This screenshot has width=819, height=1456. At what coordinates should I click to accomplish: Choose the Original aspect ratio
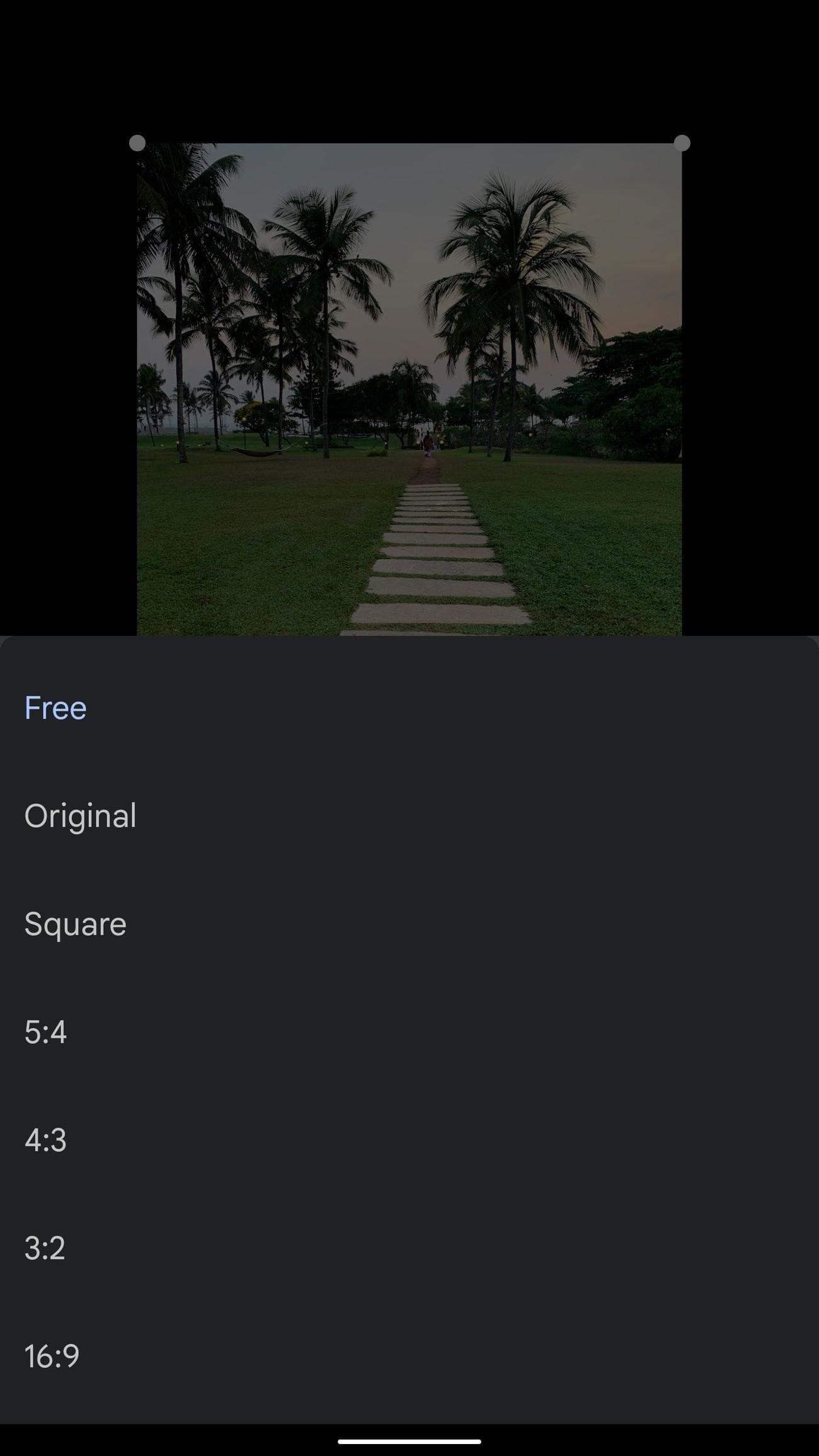80,816
